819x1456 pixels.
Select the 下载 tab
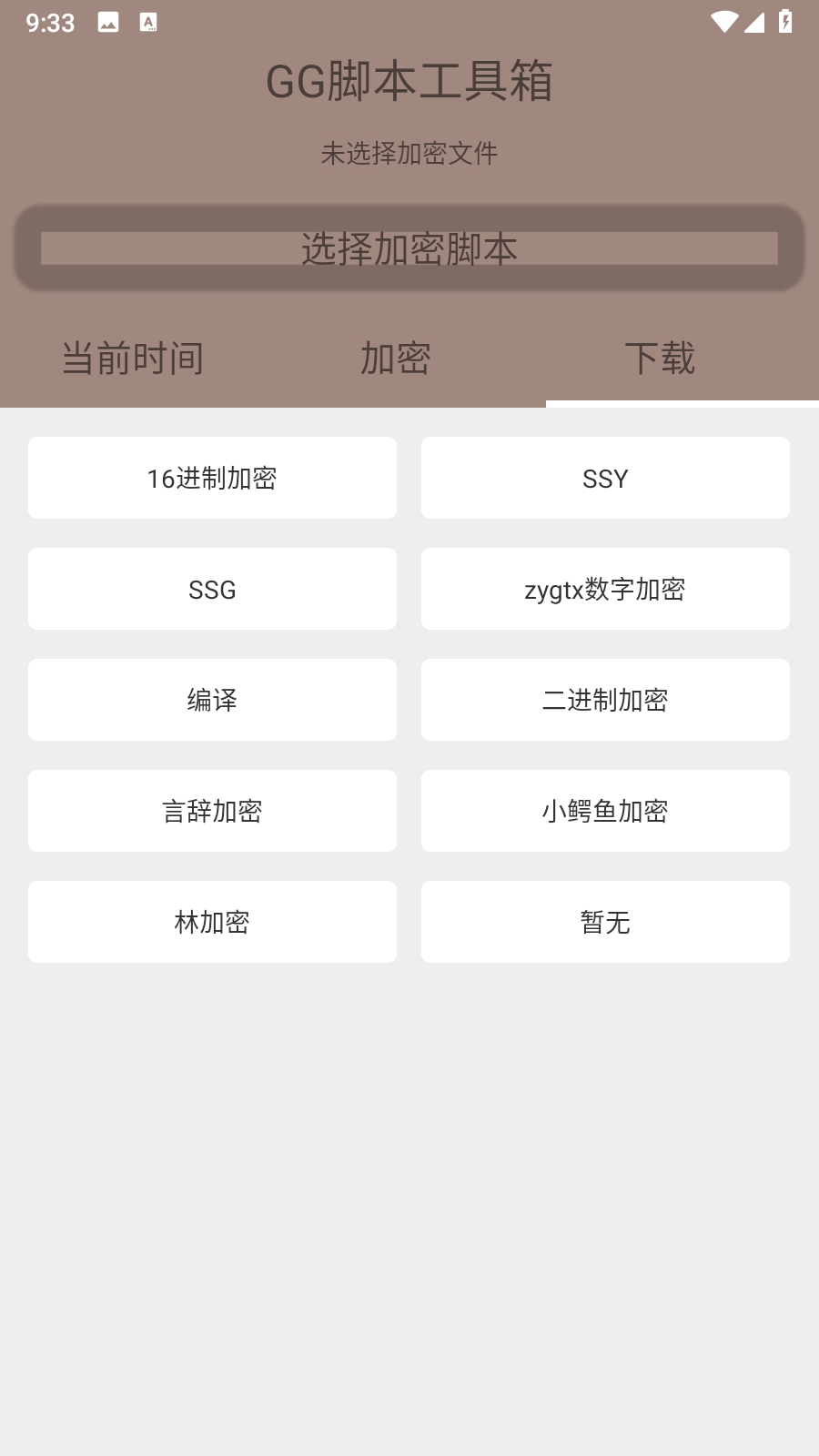coord(660,359)
